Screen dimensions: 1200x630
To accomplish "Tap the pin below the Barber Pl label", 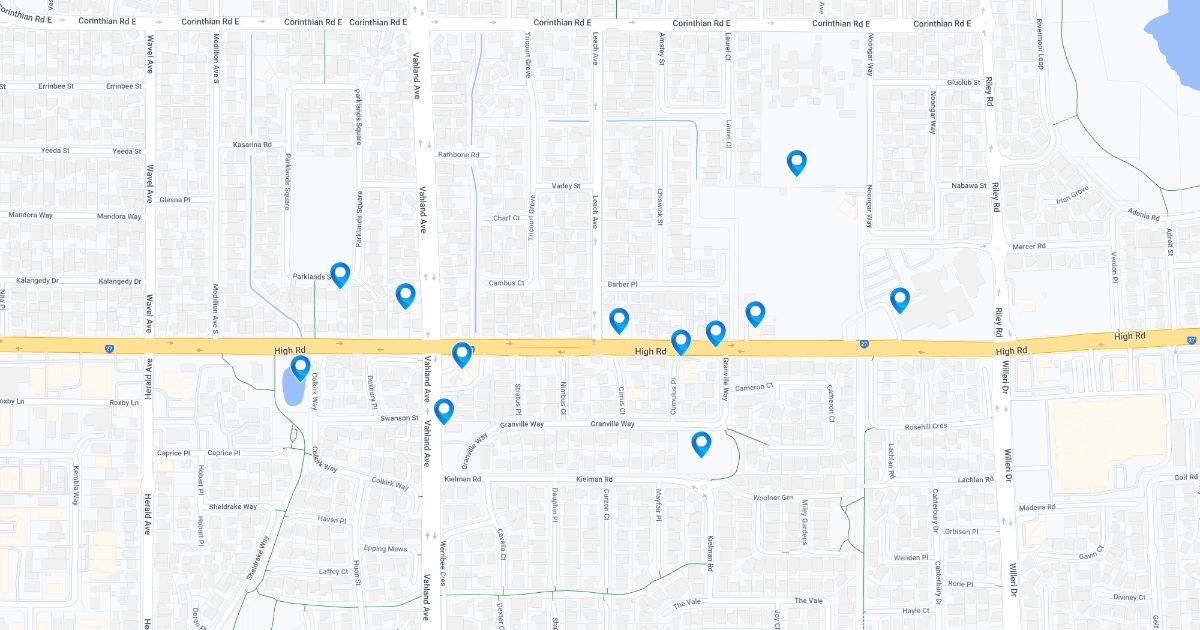I will [x=619, y=320].
